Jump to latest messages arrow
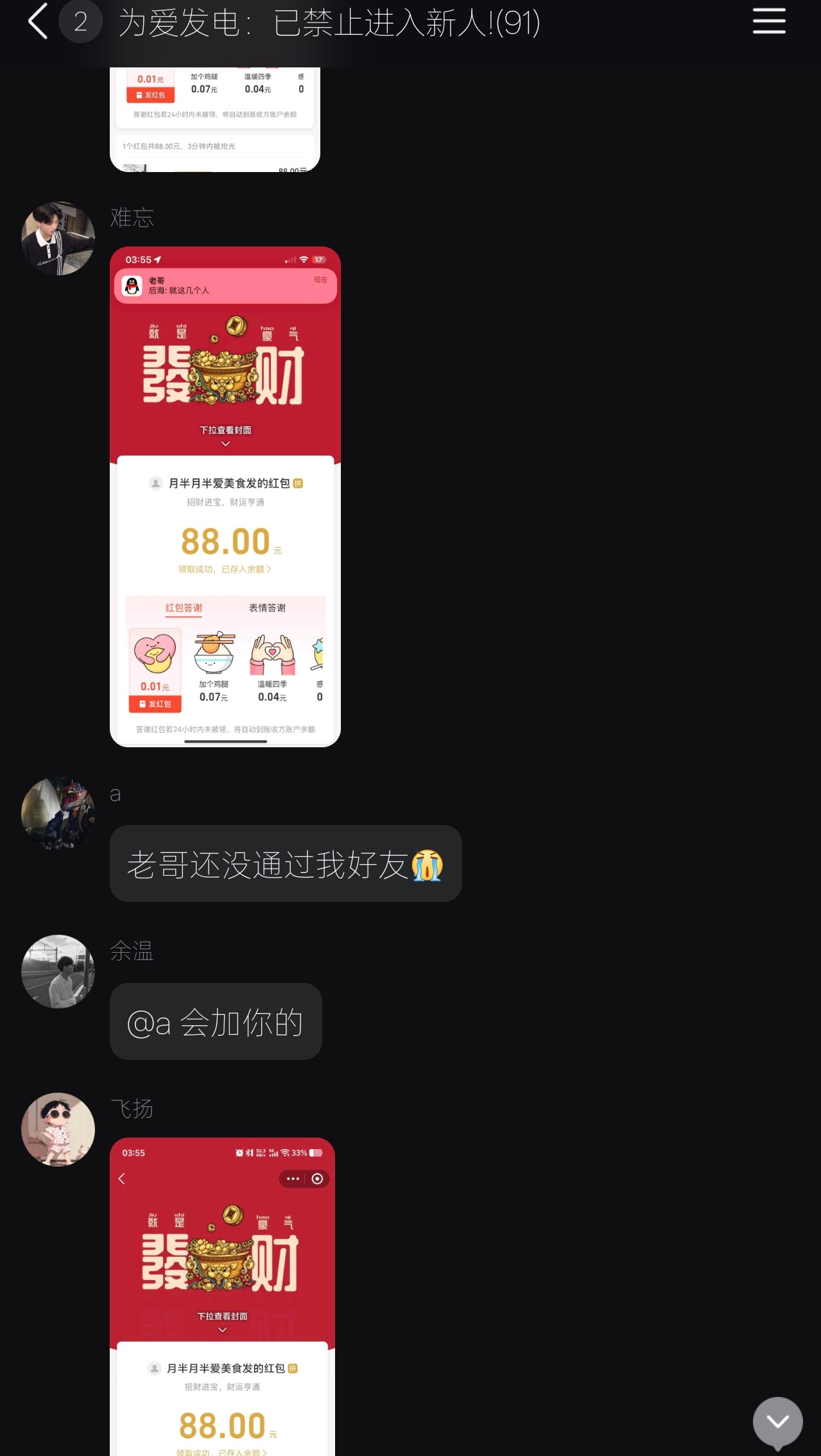The height and width of the screenshot is (1456, 821). click(x=777, y=1422)
